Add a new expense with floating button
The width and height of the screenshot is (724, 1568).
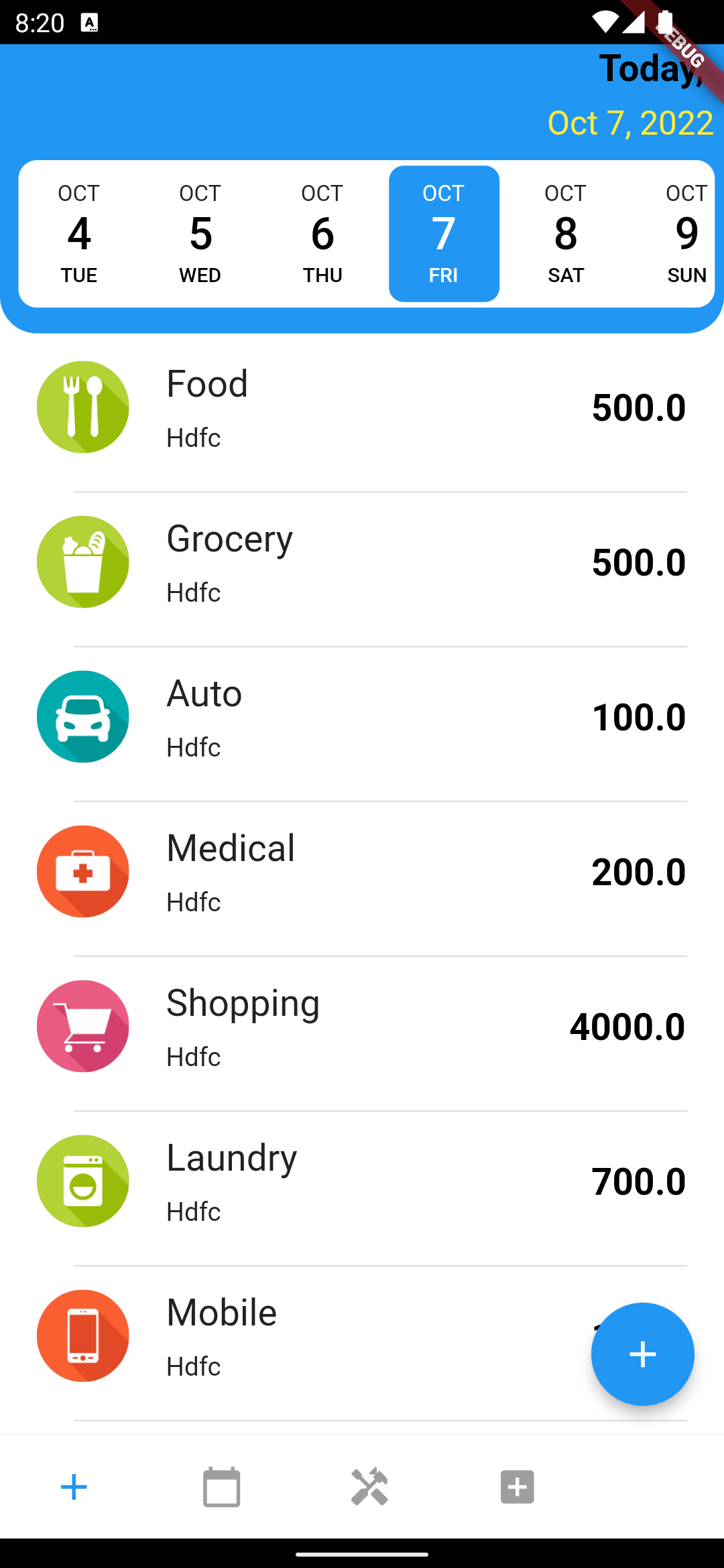tap(642, 1354)
